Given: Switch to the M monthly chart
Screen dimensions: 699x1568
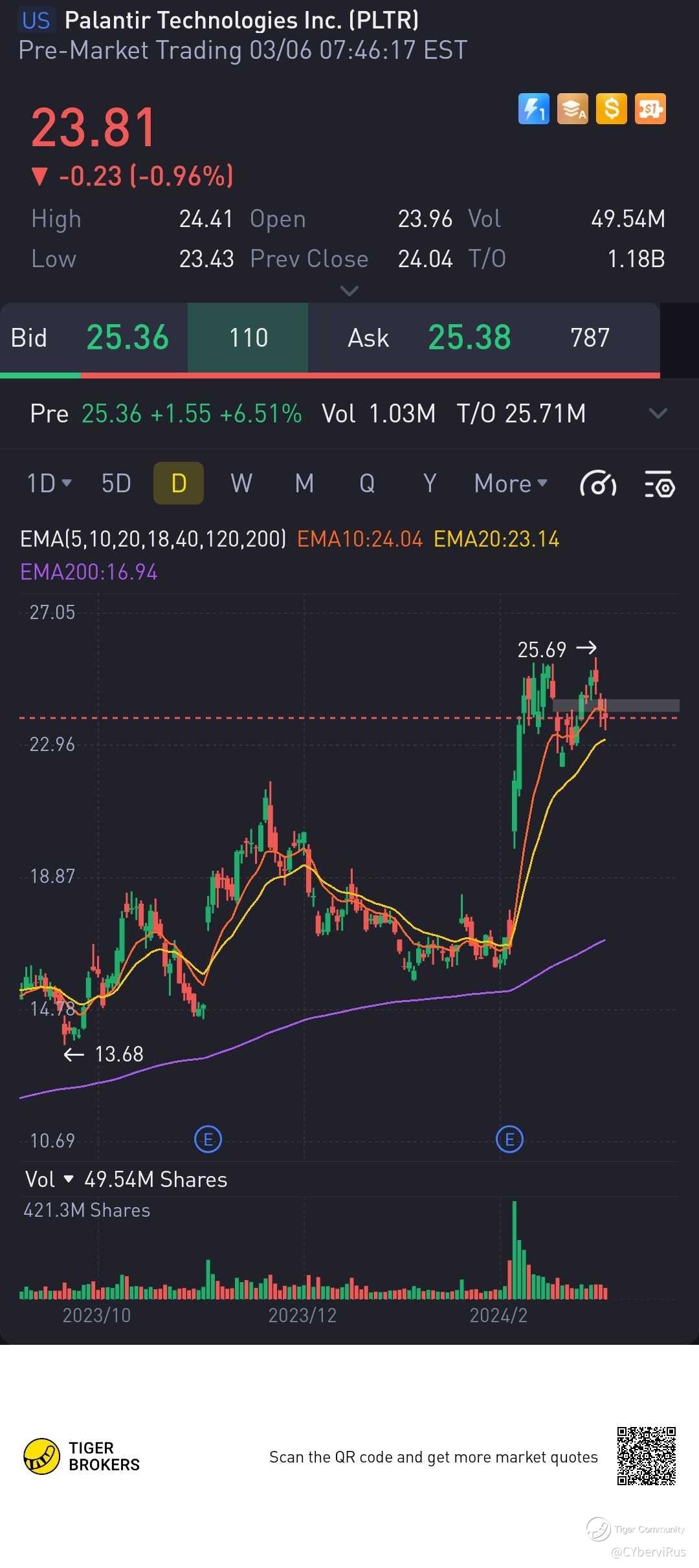Looking at the screenshot, I should (x=304, y=483).
